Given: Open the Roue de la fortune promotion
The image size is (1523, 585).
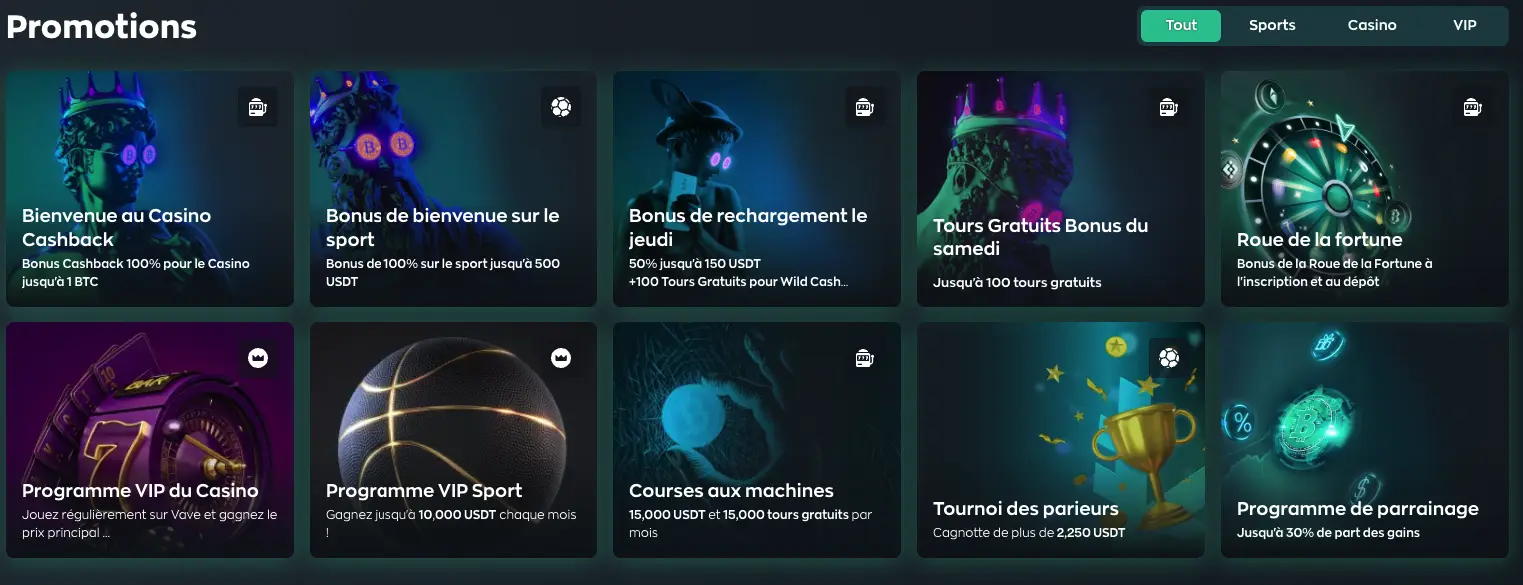Looking at the screenshot, I should pyautogui.click(x=1364, y=189).
